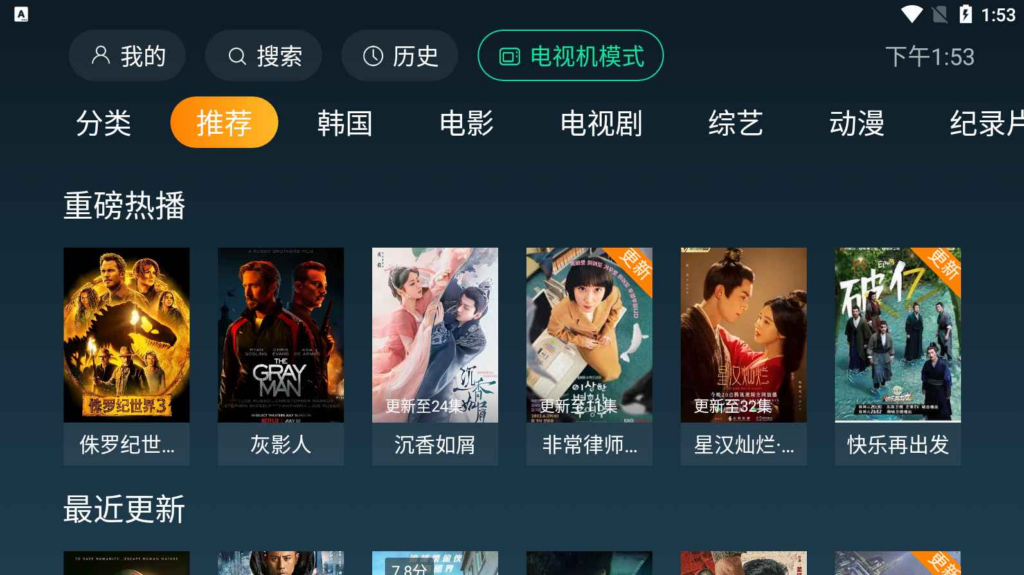
Task: Go to the 电影 tab
Action: pyautogui.click(x=466, y=123)
